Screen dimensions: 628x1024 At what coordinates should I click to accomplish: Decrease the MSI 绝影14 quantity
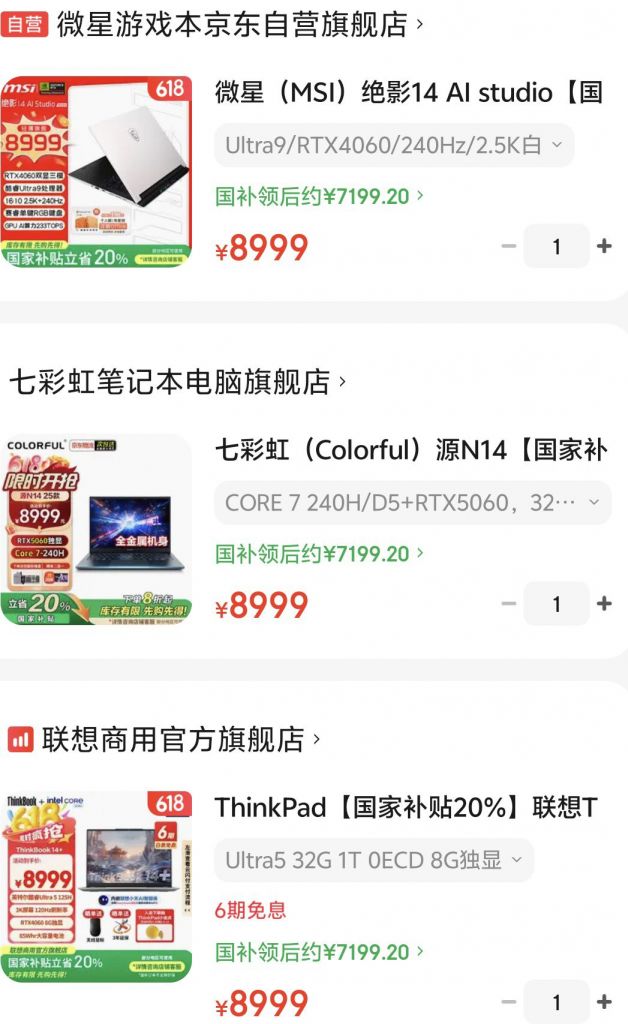click(509, 246)
